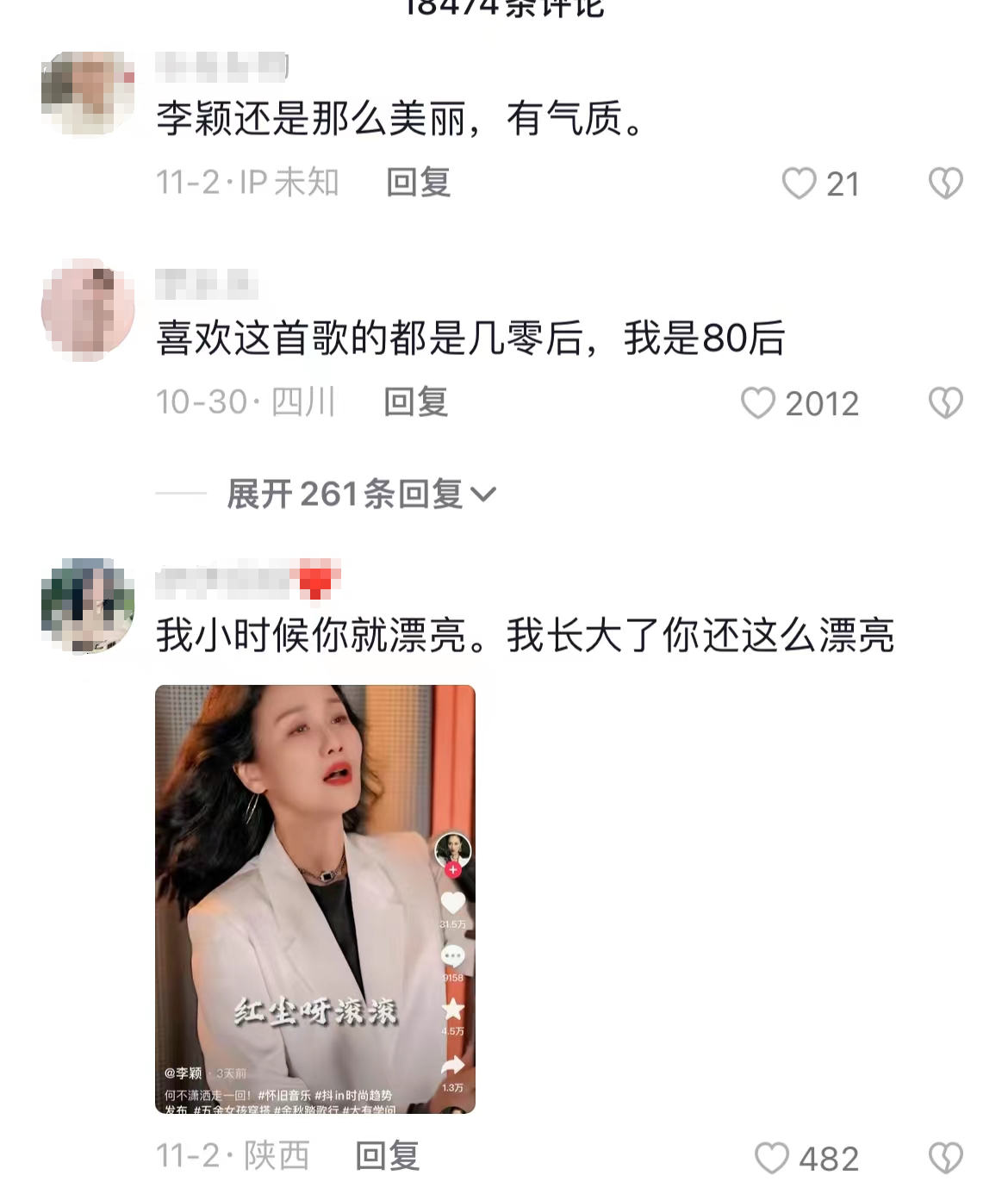Dislike the 80后 comment from 四川
The width and height of the screenshot is (1008, 1194).
(945, 403)
